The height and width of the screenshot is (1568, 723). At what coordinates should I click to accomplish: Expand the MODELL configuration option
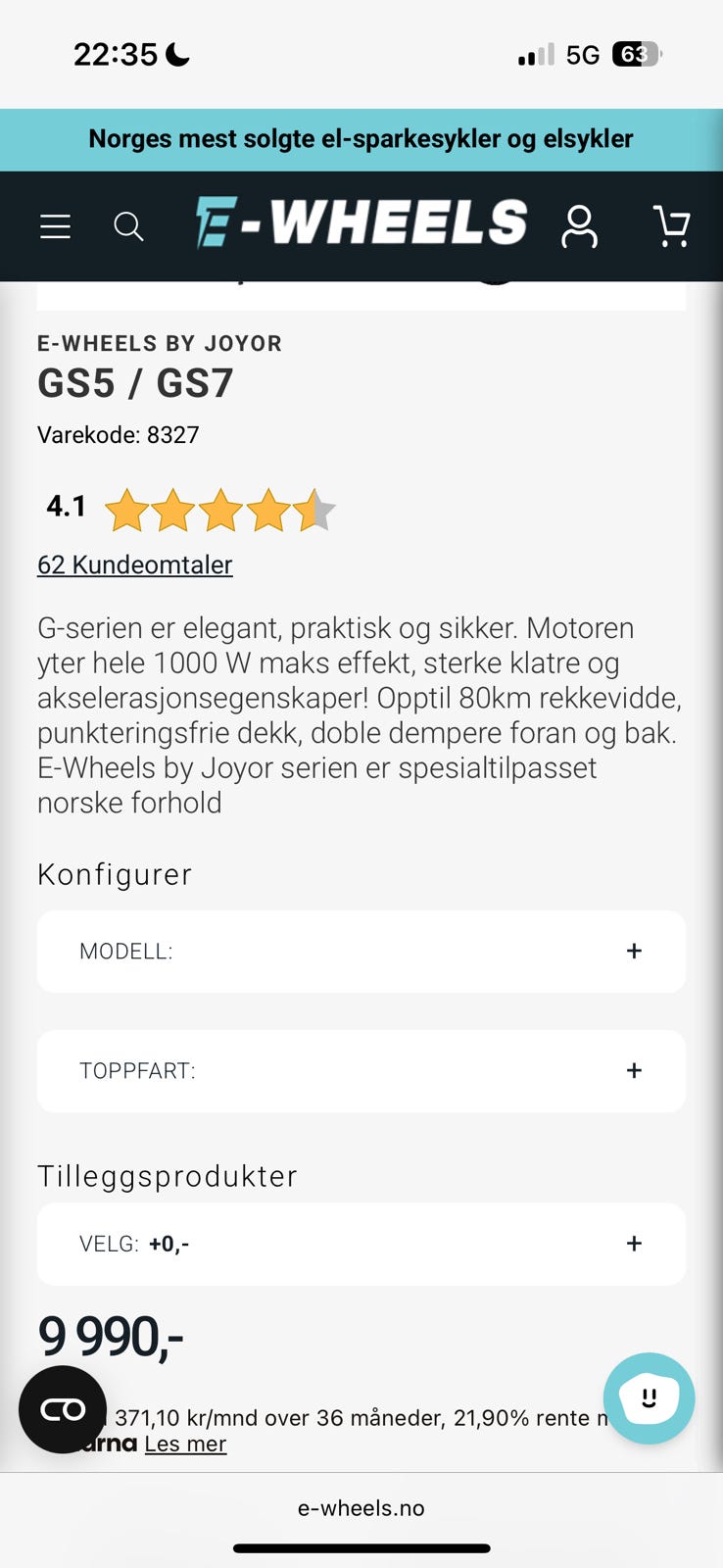[x=361, y=951]
